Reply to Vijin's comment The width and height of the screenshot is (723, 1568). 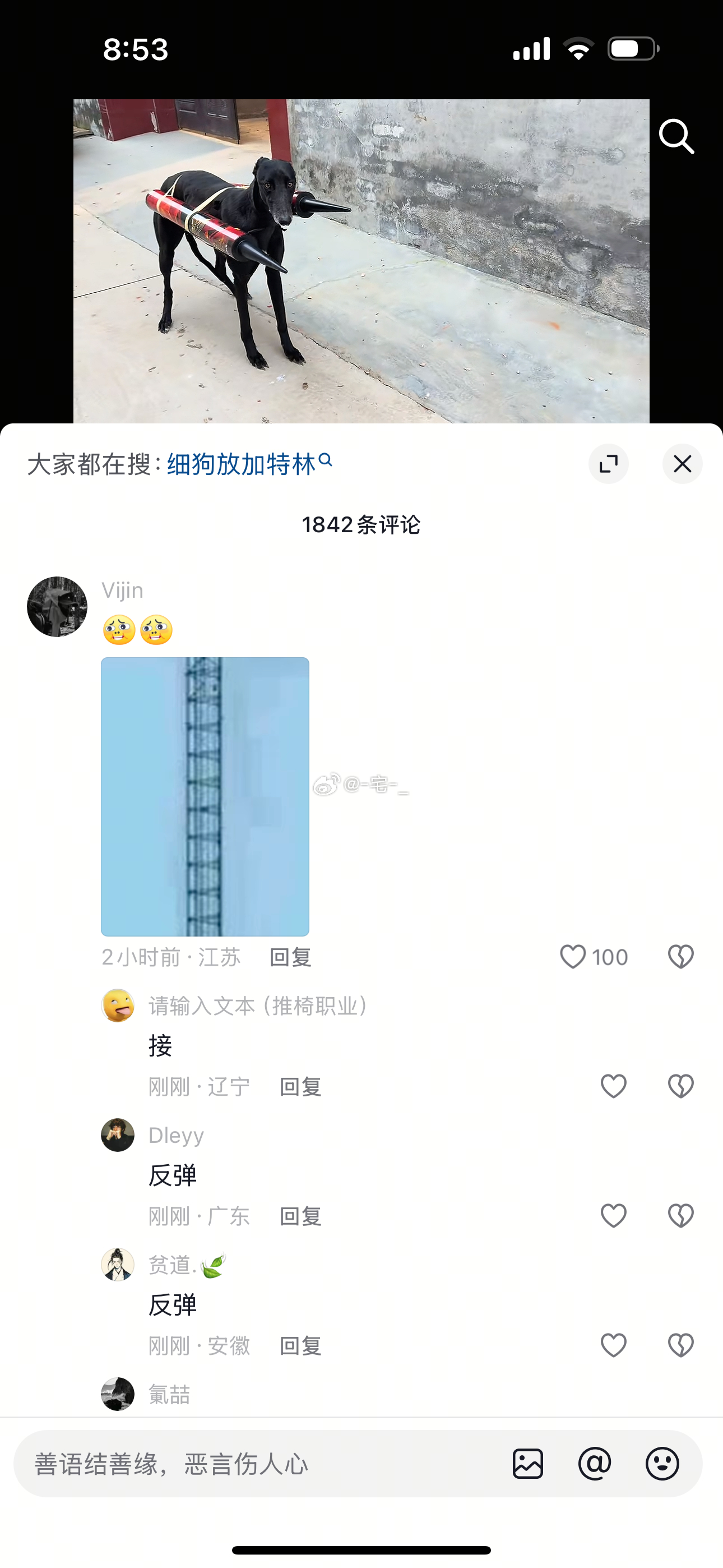(290, 957)
